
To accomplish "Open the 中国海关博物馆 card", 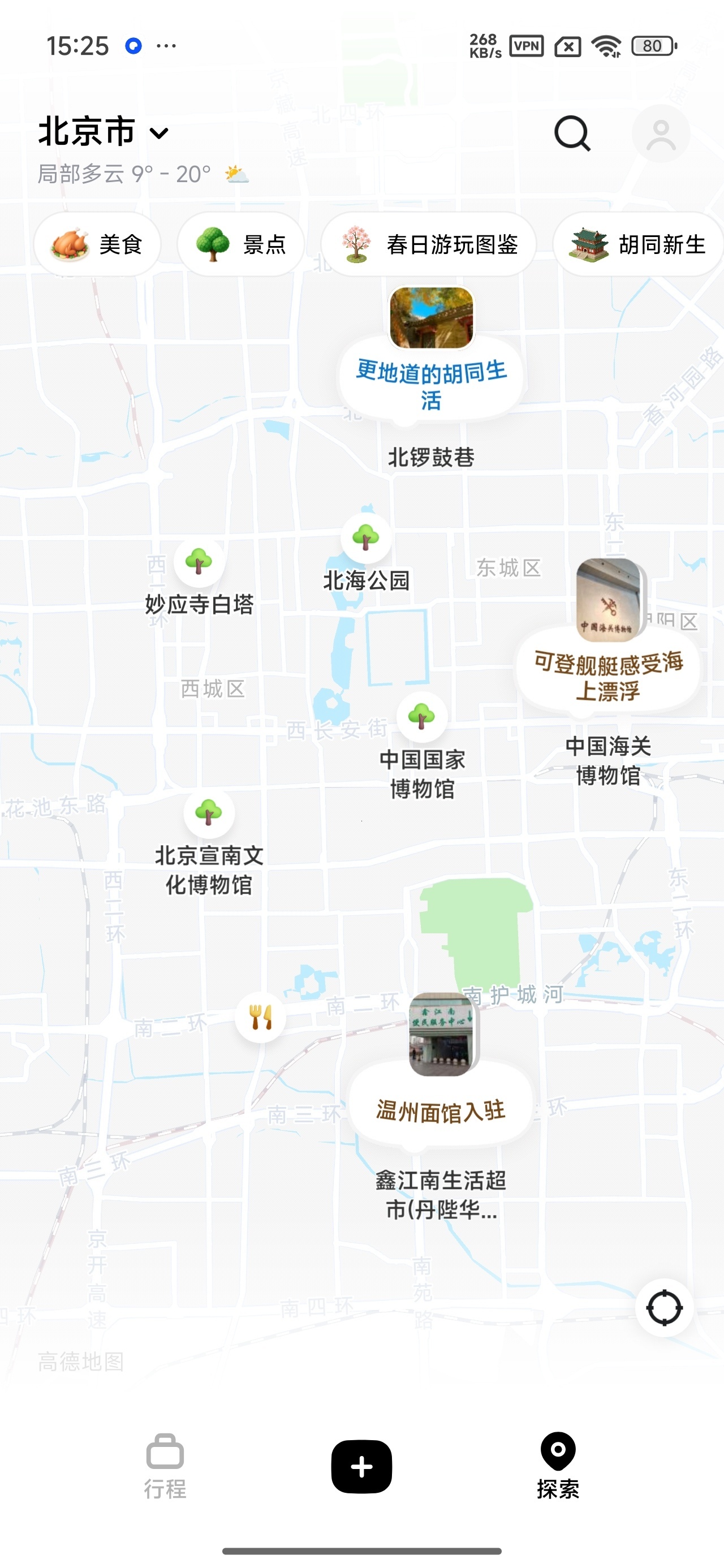I will (608, 670).
